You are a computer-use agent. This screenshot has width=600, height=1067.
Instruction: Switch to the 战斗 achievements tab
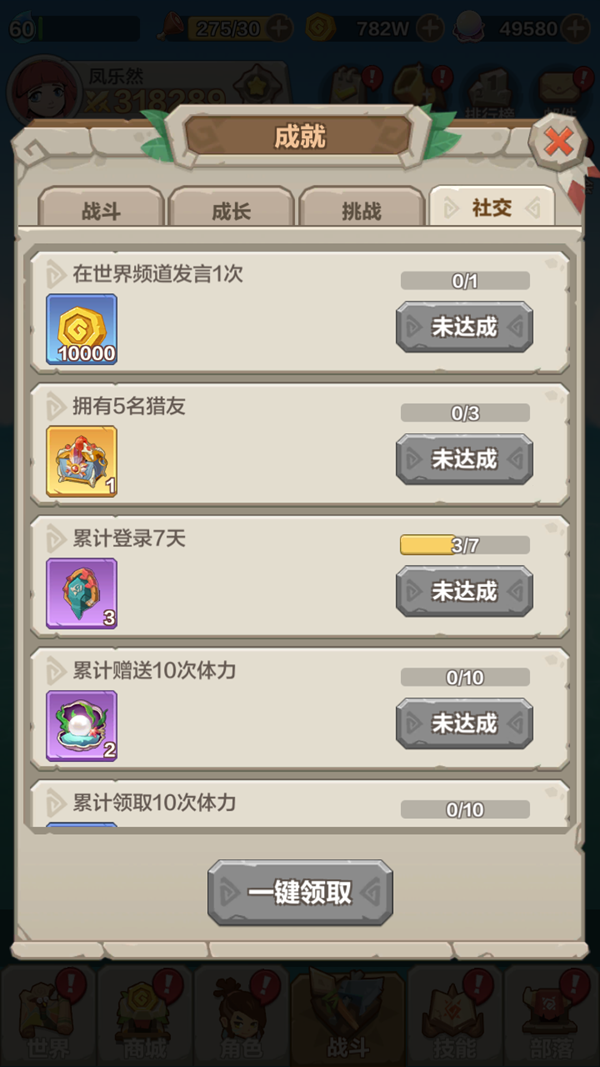coord(100,209)
